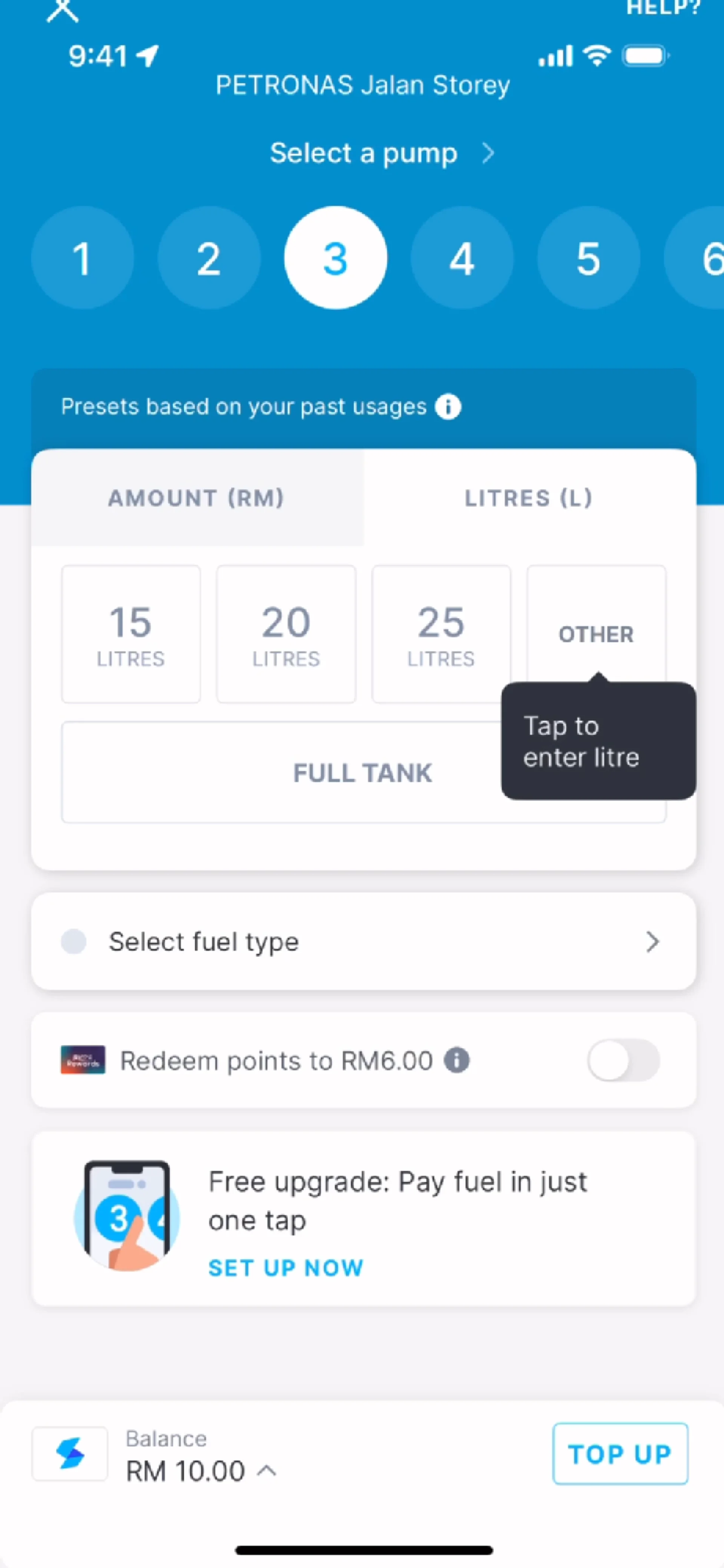Image resolution: width=724 pixels, height=1568 pixels.
Task: Switch to the Amount (RM) tab
Action: click(x=197, y=498)
